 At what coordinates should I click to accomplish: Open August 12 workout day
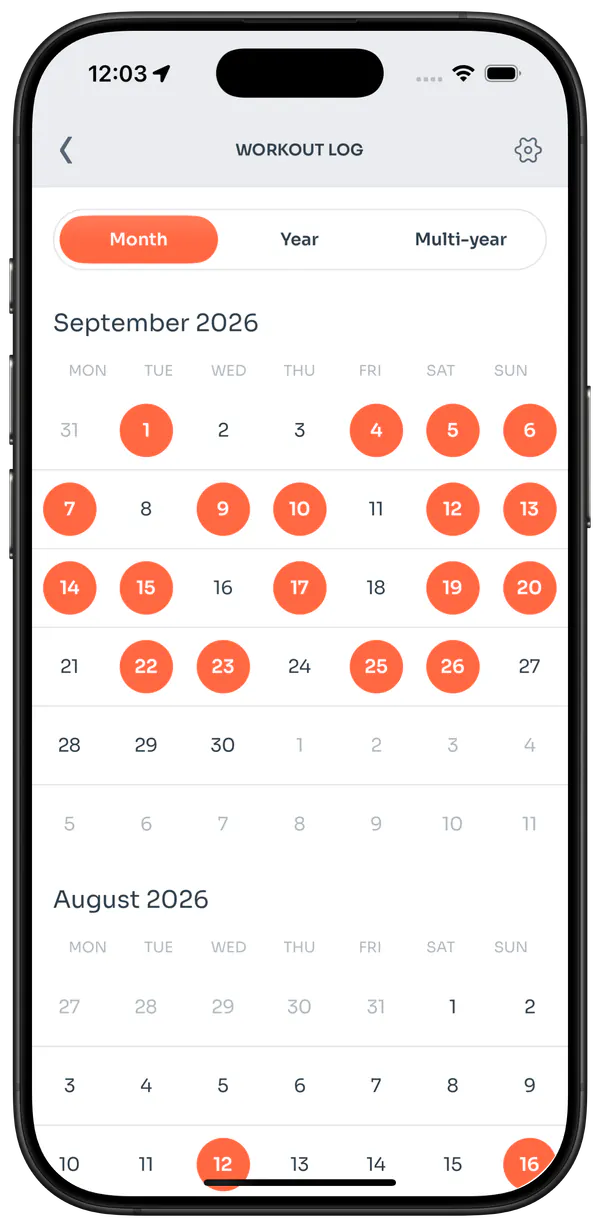point(223,1164)
